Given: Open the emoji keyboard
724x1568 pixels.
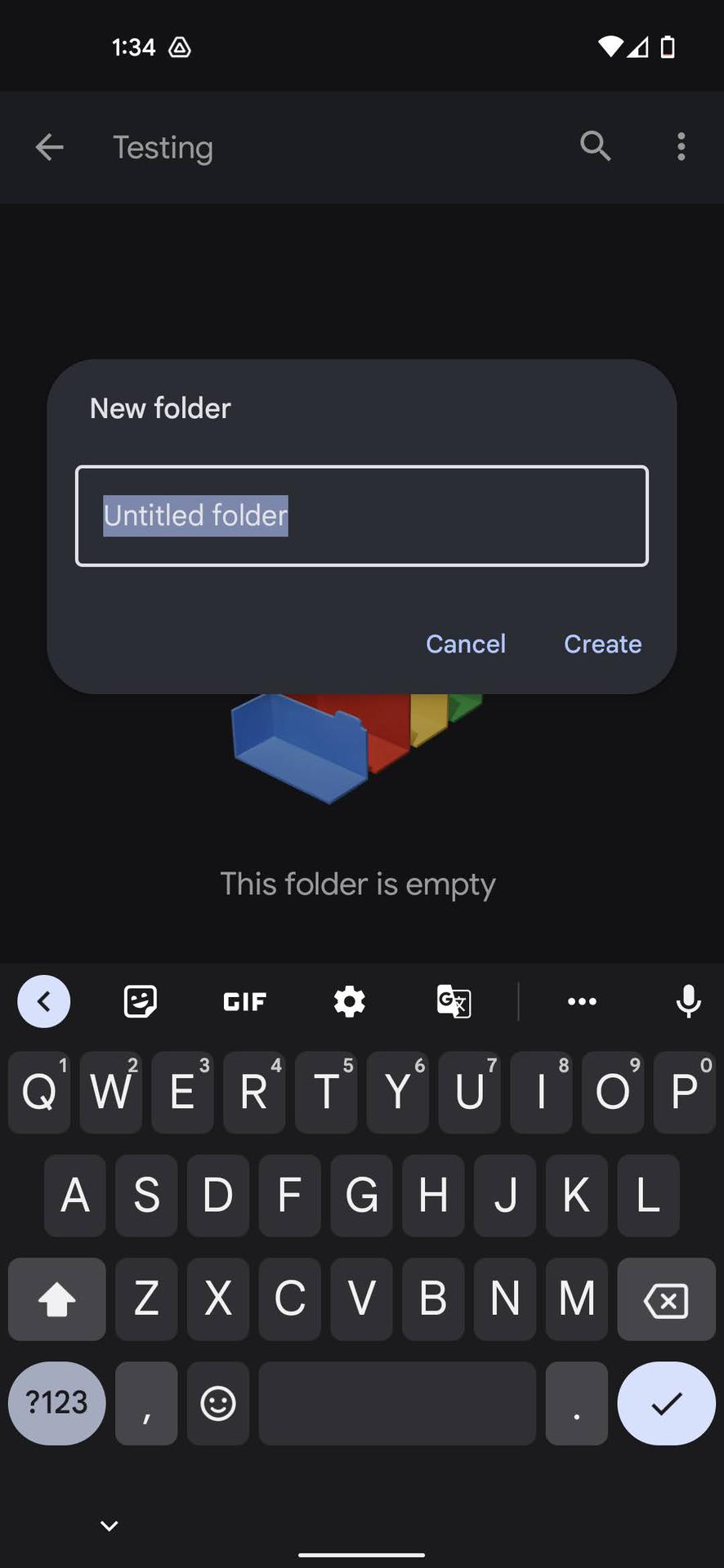Looking at the screenshot, I should click(218, 1403).
